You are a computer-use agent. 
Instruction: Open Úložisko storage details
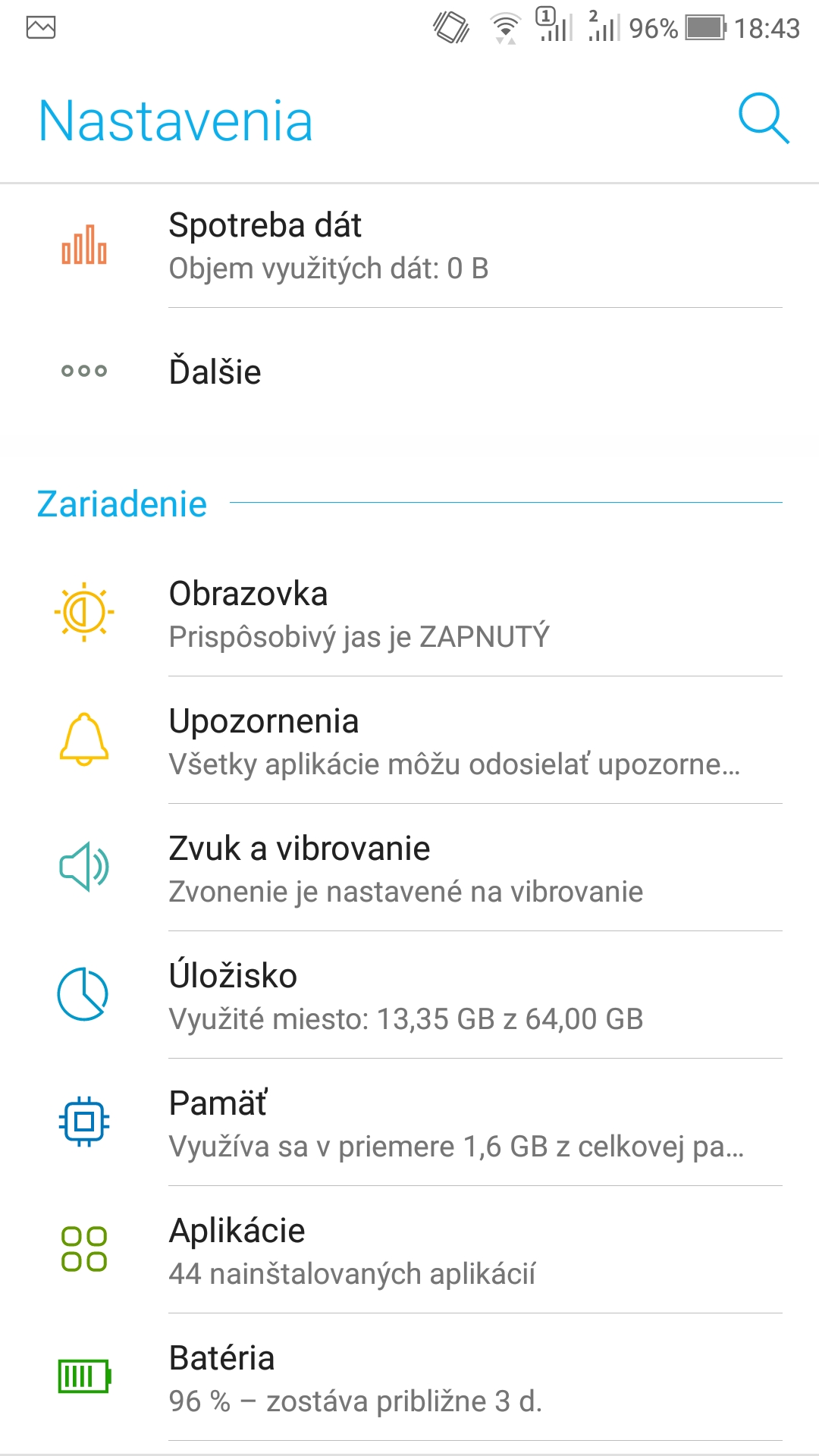(409, 996)
